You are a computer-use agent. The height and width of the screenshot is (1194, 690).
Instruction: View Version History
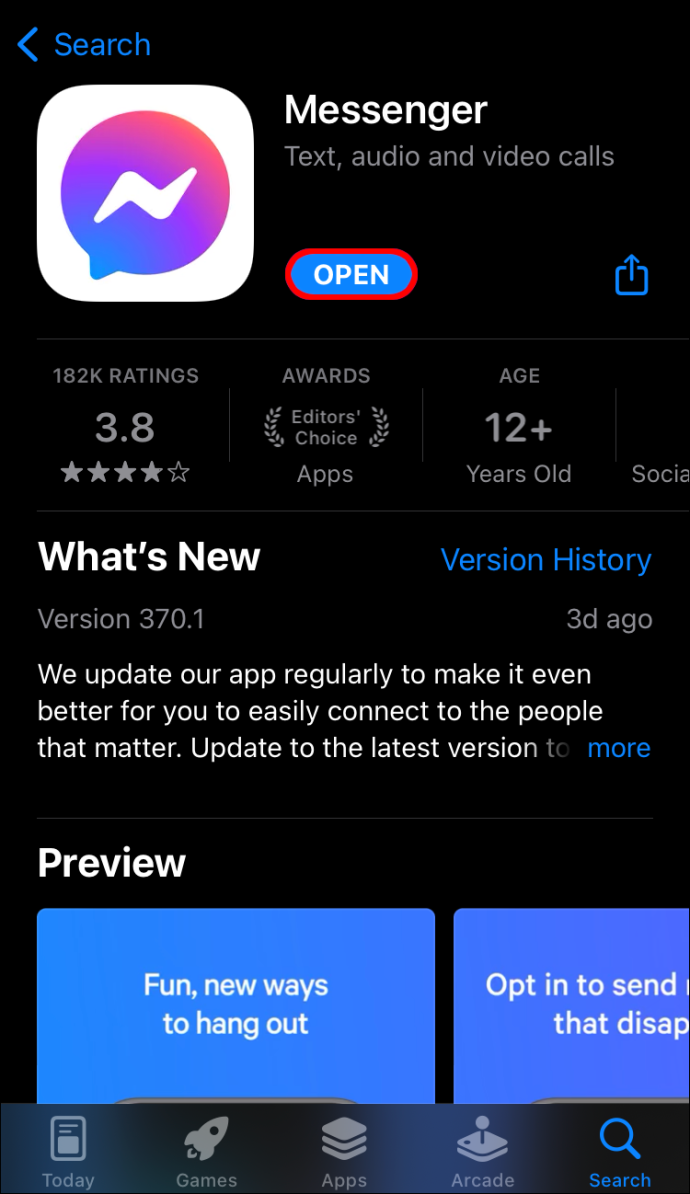coord(546,560)
